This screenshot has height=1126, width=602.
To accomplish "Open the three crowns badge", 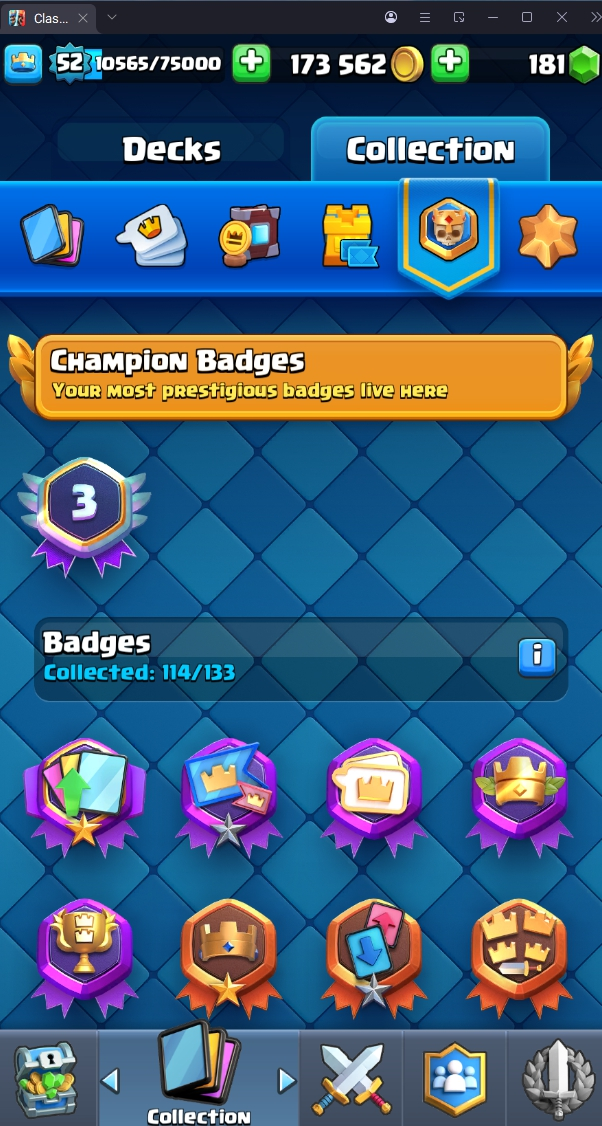I will pyautogui.click(x=518, y=952).
